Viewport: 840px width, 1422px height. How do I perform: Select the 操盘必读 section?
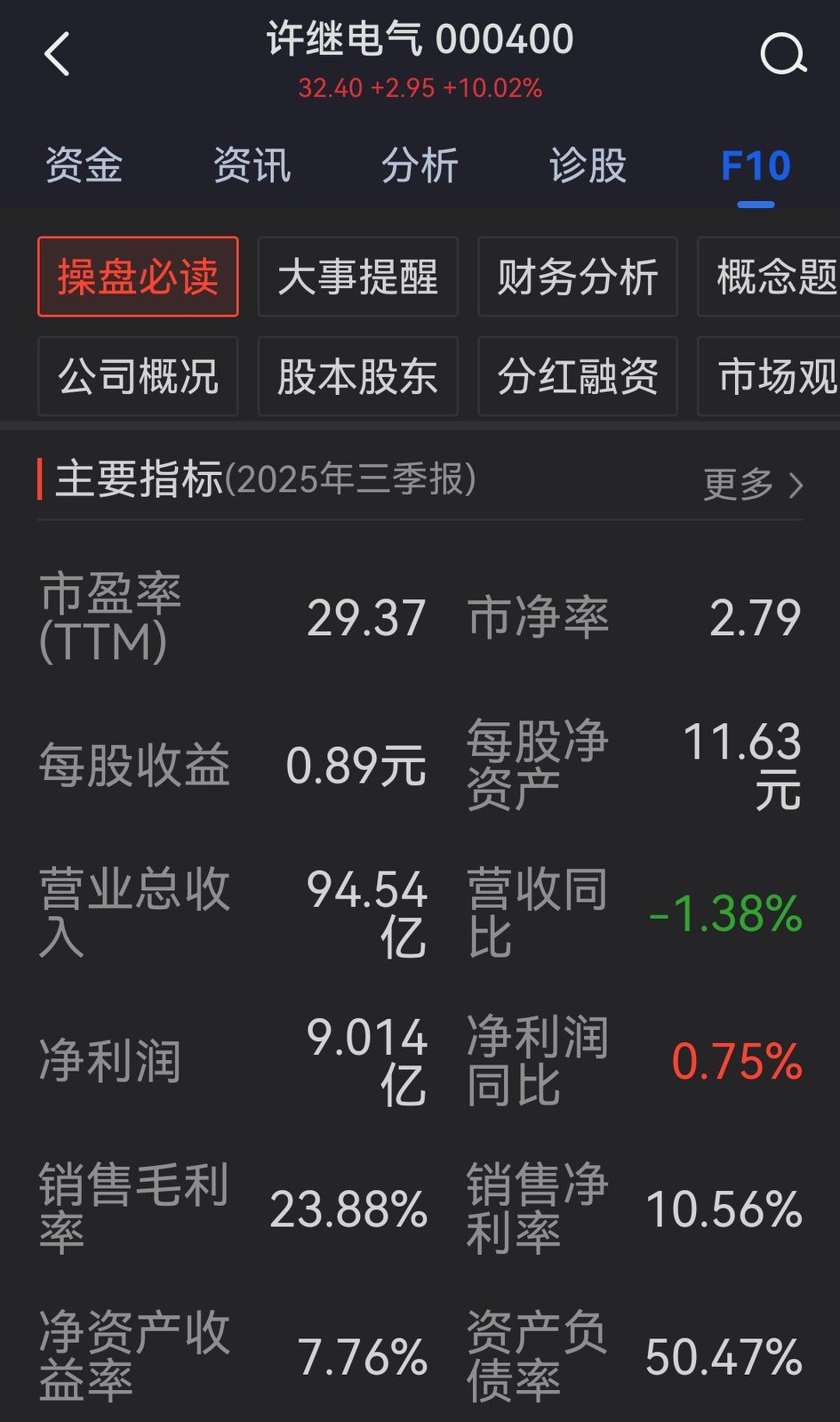[x=137, y=277]
